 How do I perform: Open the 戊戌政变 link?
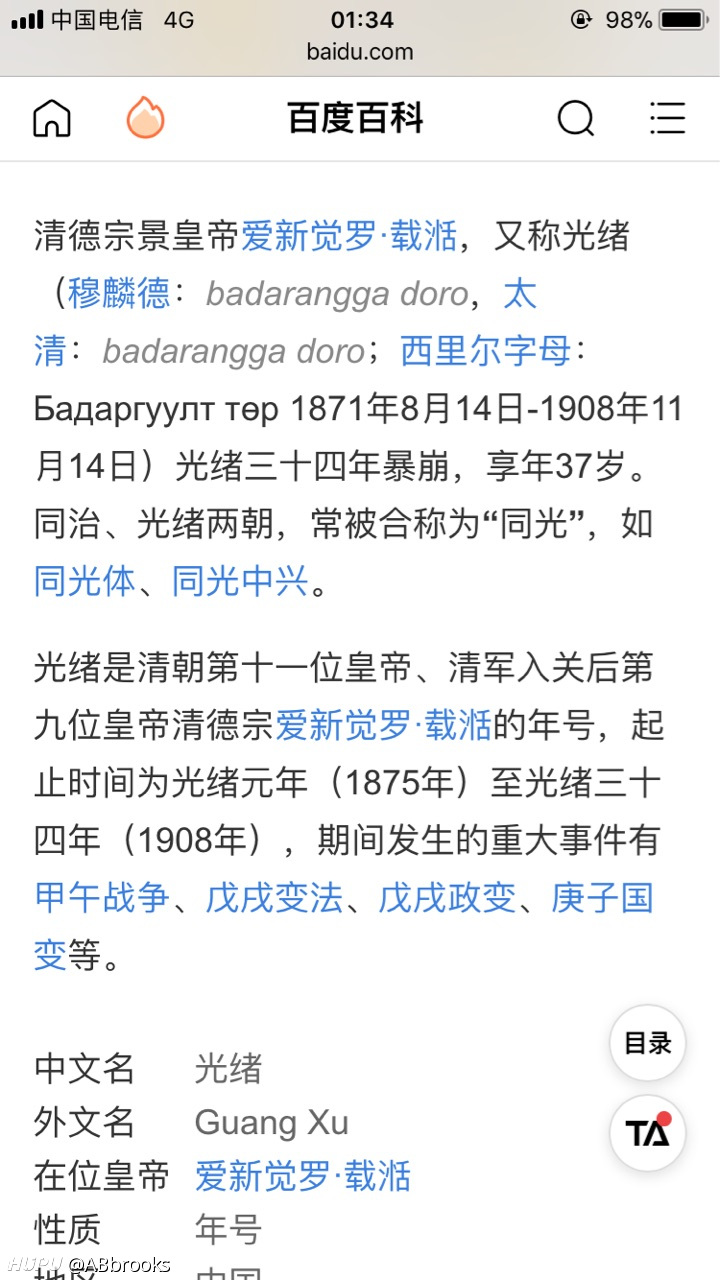point(447,897)
